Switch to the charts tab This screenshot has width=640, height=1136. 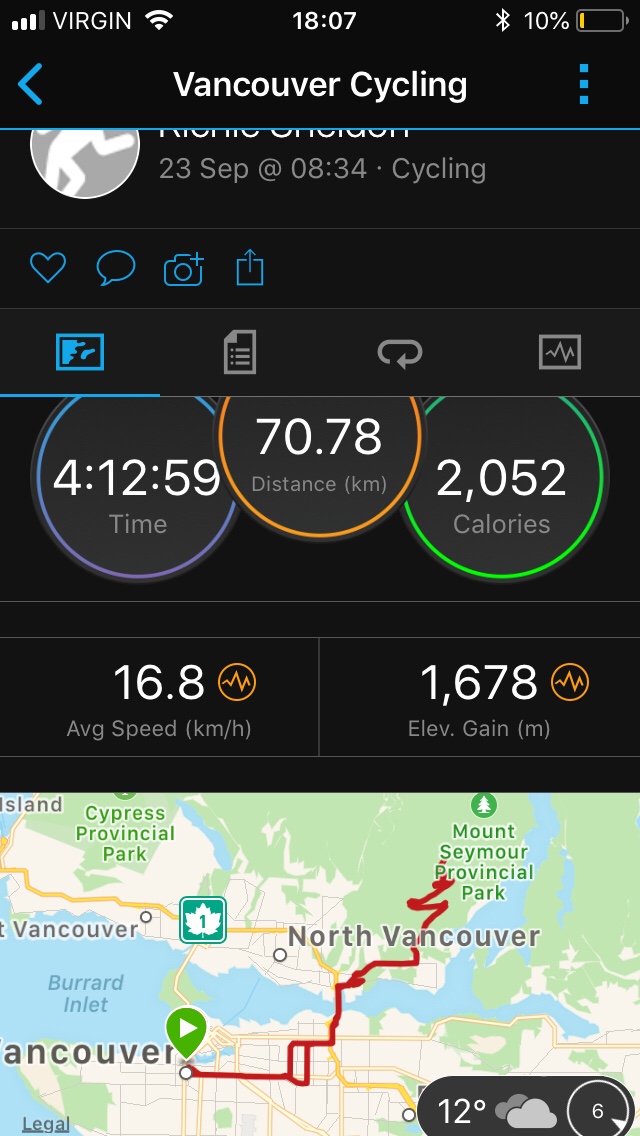coord(559,352)
